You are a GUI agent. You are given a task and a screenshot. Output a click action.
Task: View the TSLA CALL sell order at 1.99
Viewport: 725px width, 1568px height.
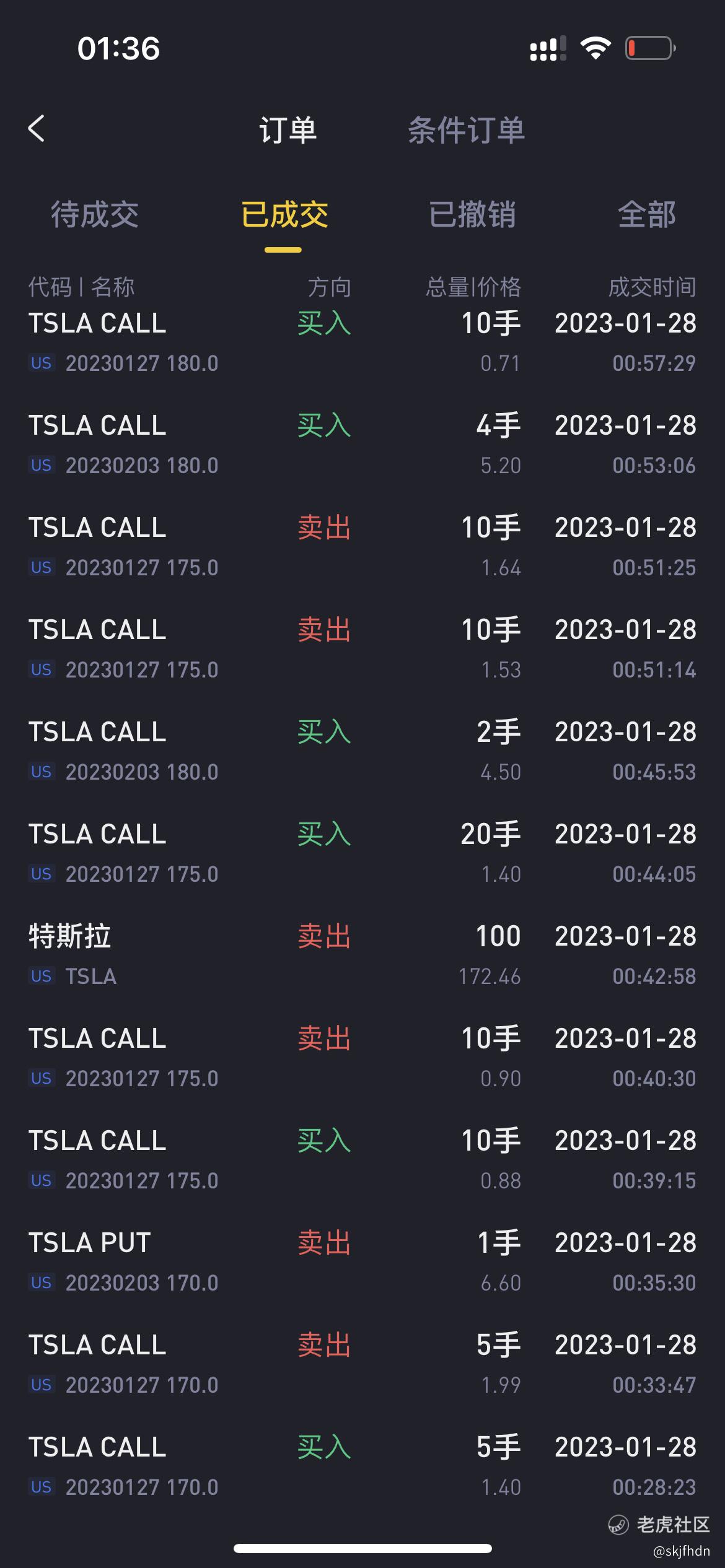362,1364
